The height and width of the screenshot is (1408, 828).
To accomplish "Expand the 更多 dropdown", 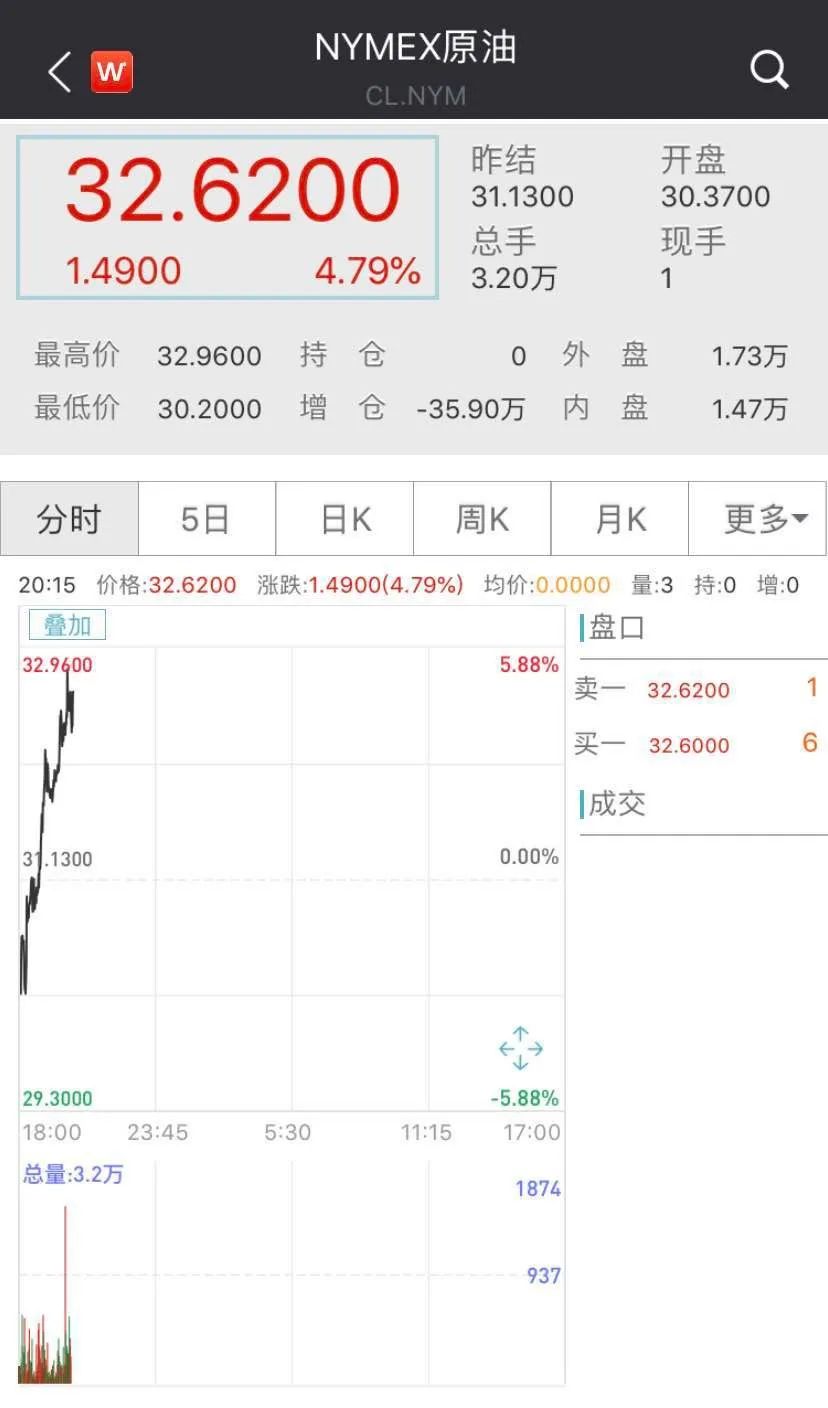I will click(x=758, y=519).
